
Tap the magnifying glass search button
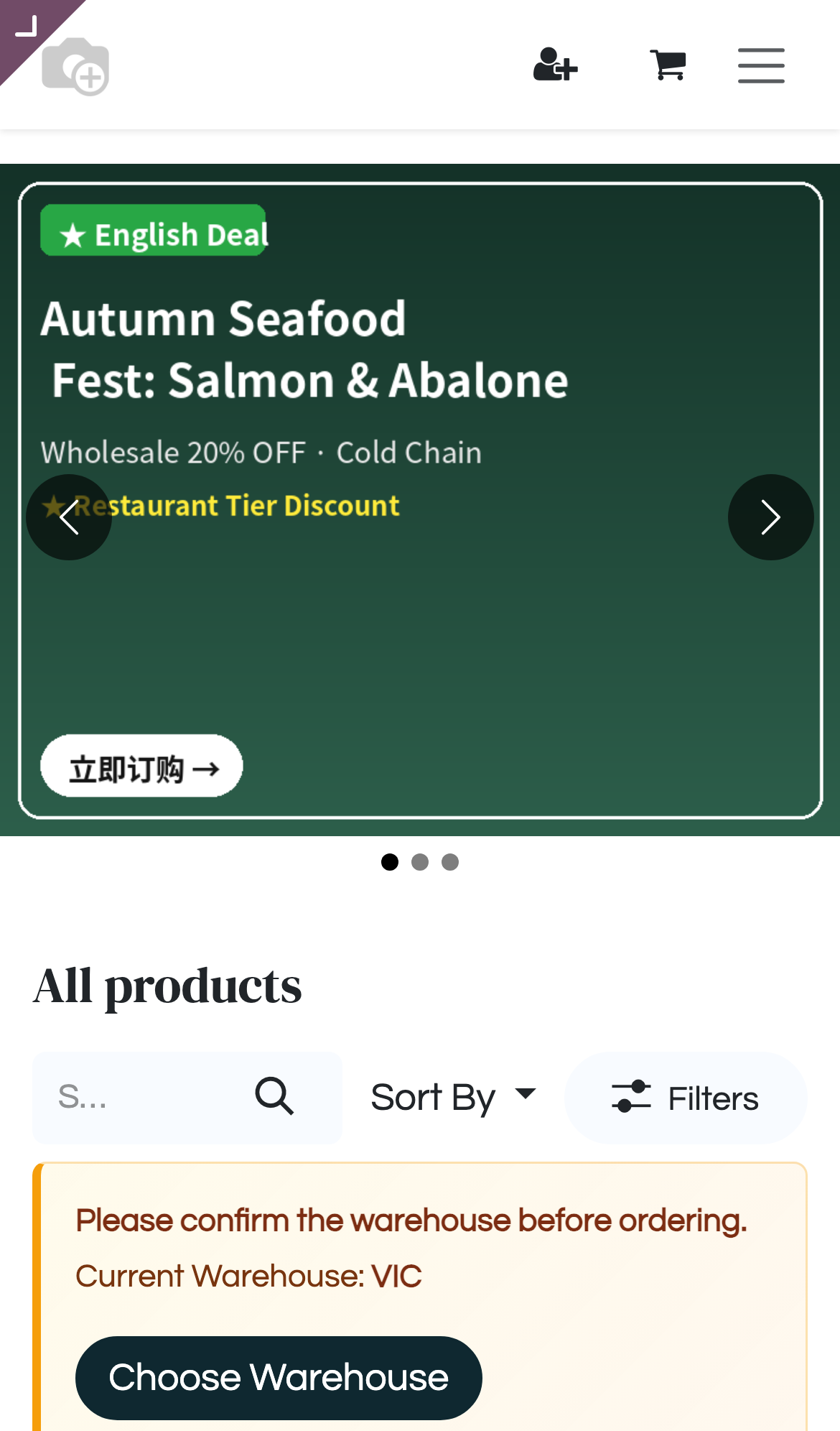pos(275,1096)
